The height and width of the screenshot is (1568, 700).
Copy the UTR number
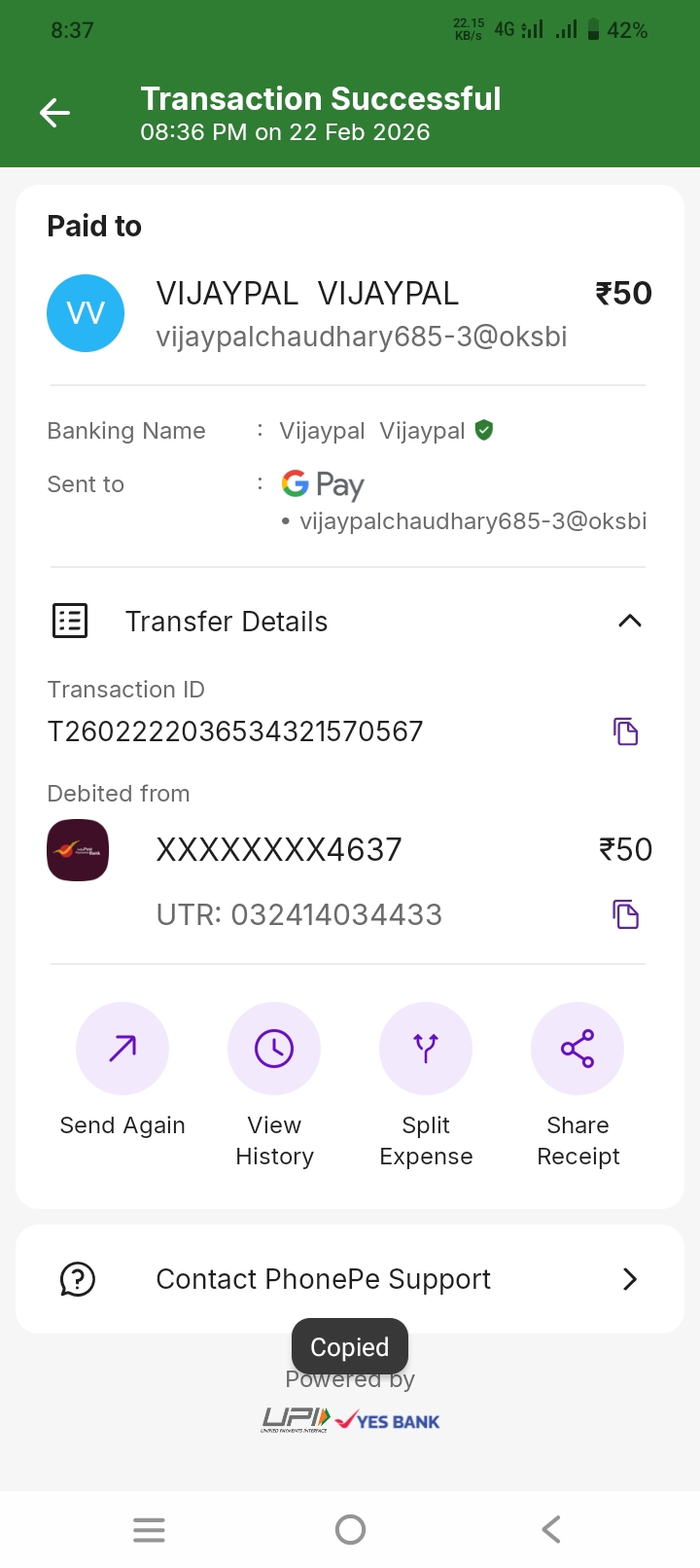pyautogui.click(x=626, y=914)
